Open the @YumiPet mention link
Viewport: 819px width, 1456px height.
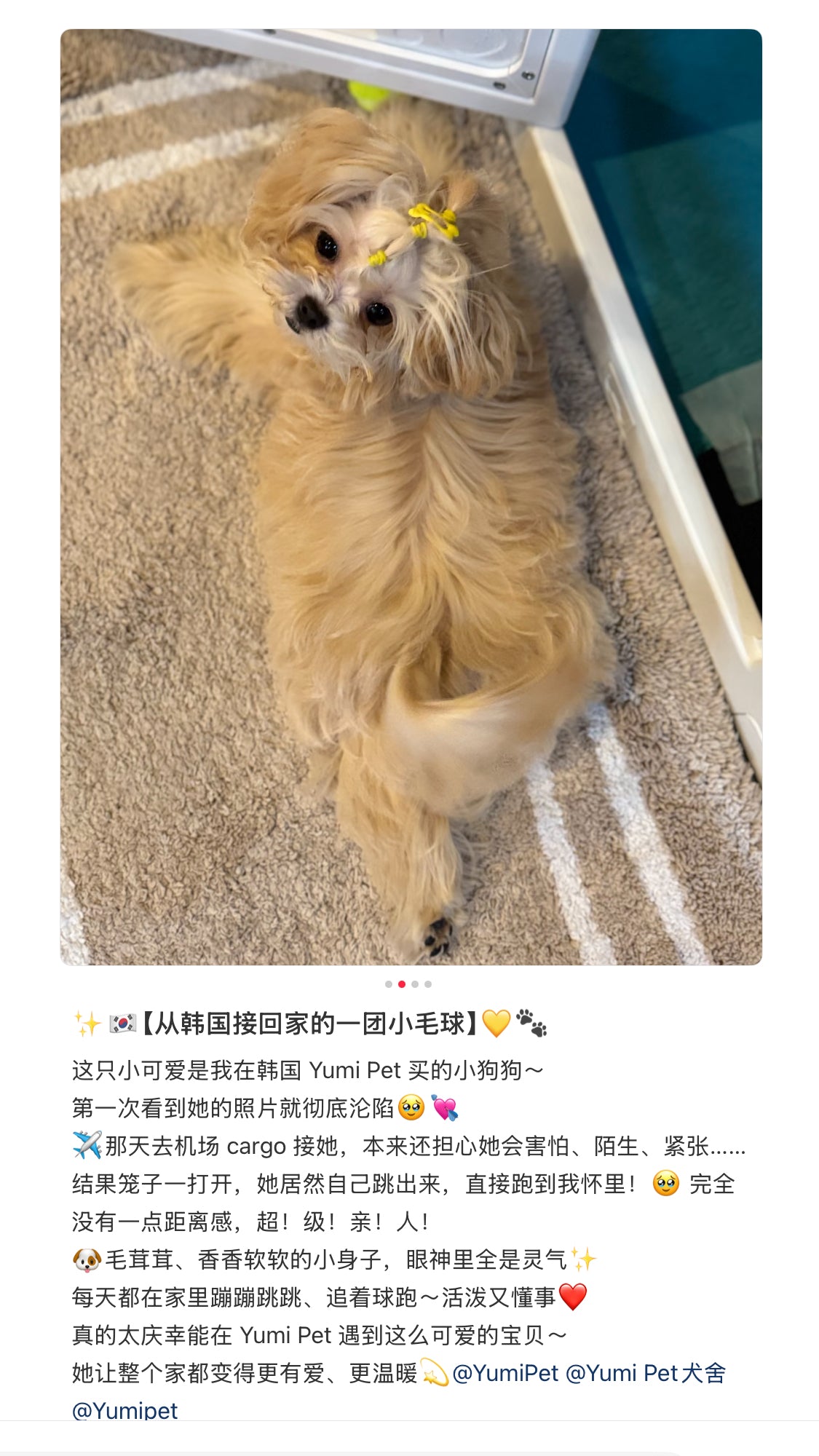pyautogui.click(x=505, y=1373)
